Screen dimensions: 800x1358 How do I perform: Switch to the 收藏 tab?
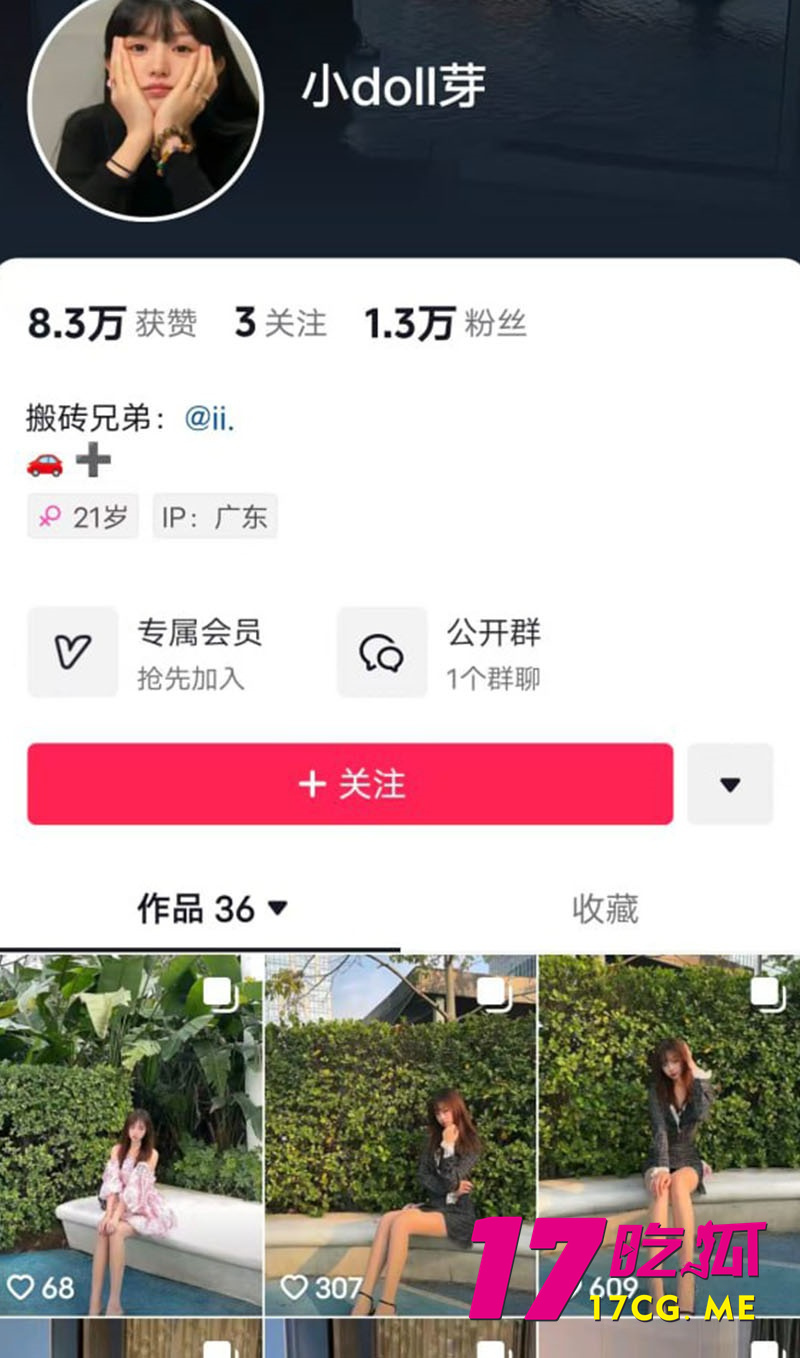coord(604,908)
